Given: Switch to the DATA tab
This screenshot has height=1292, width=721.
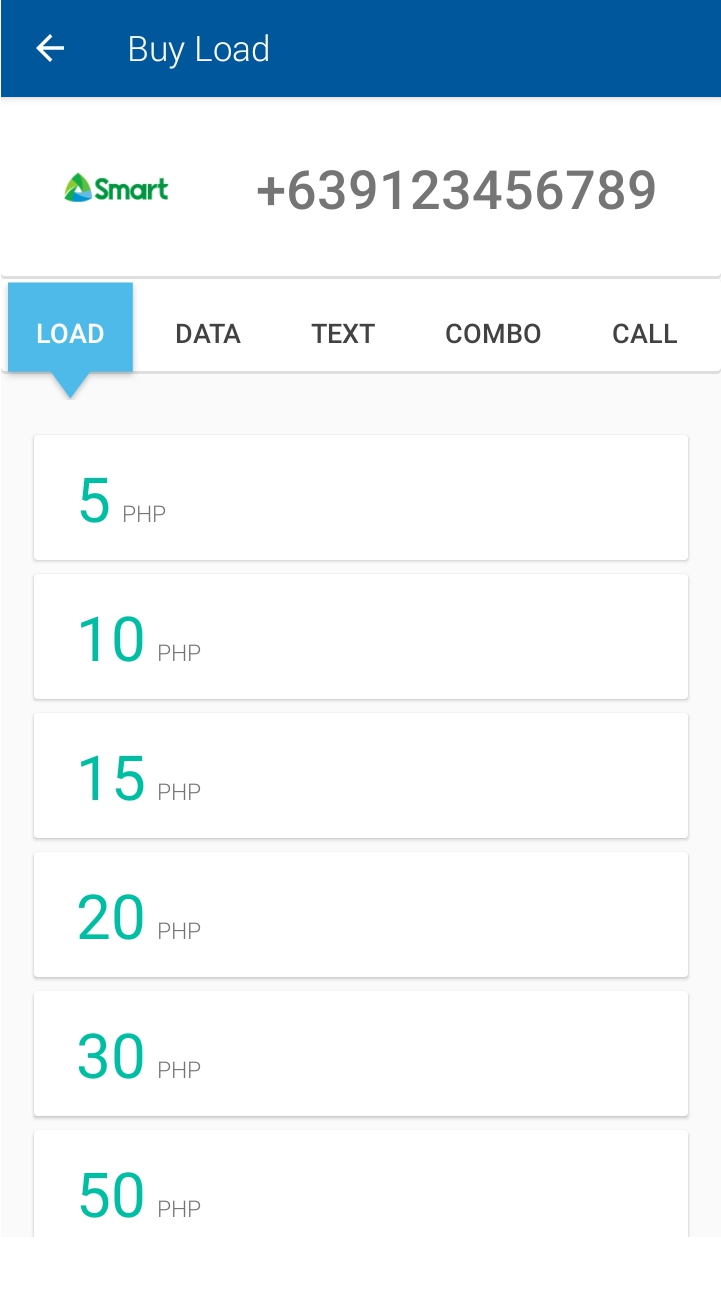Looking at the screenshot, I should (x=208, y=334).
